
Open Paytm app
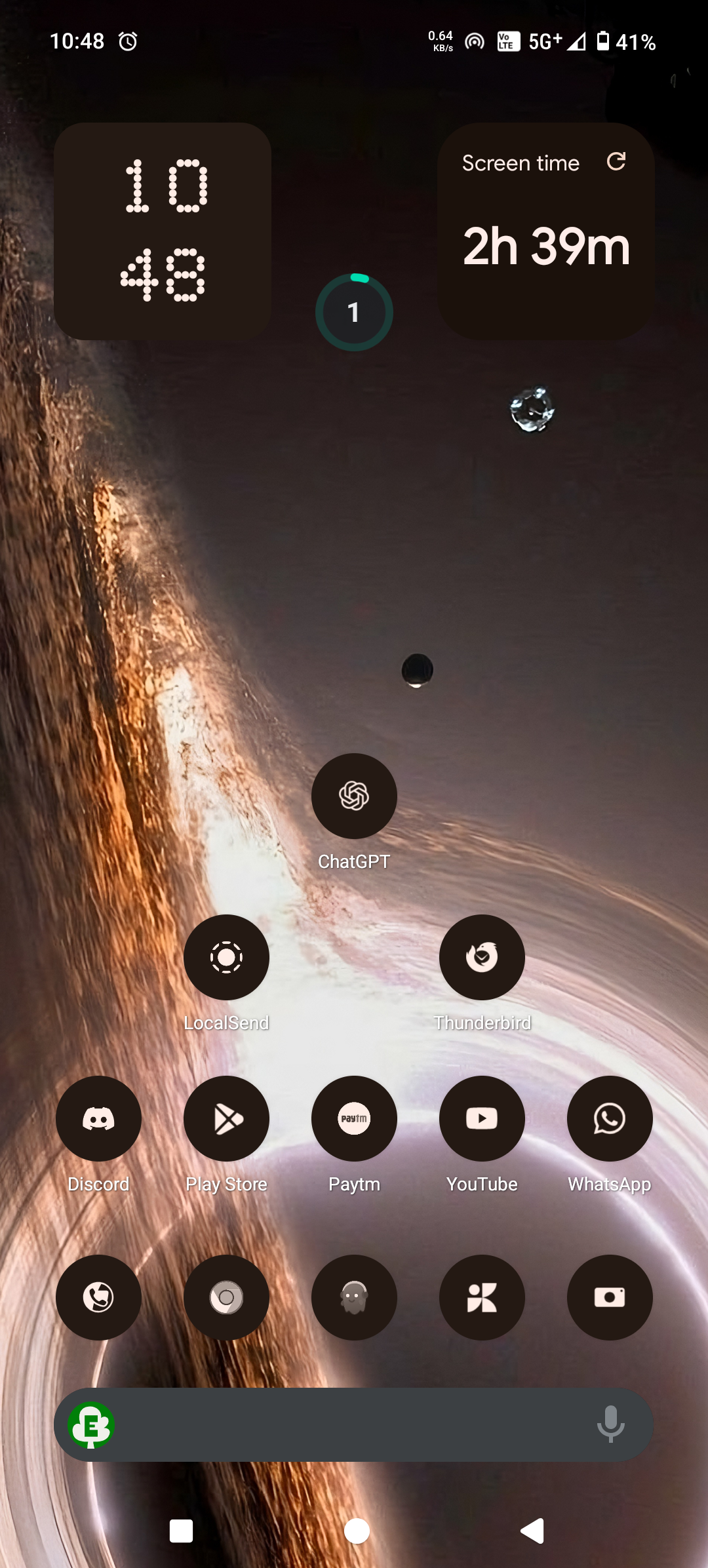click(x=354, y=1118)
